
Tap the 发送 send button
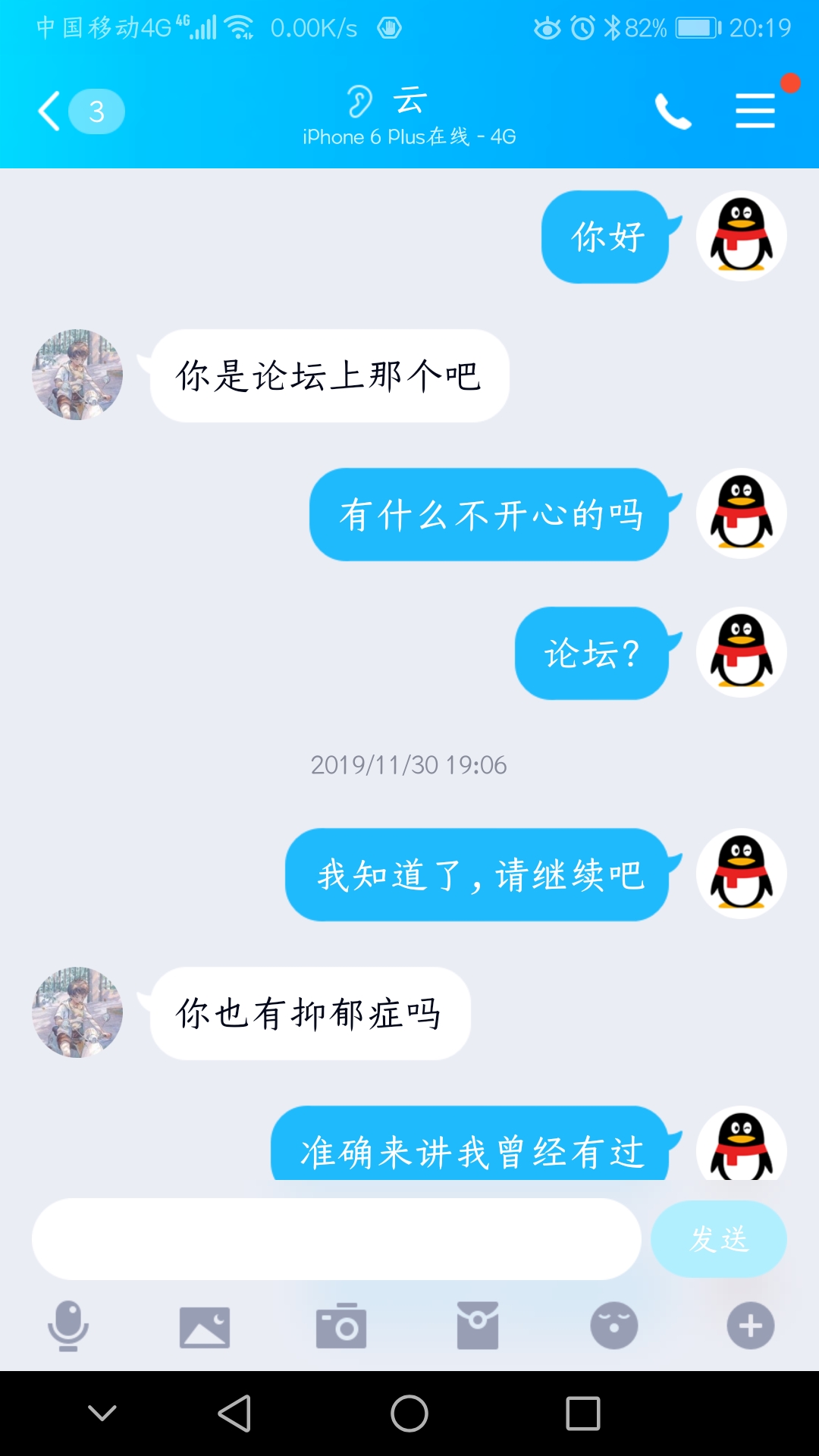tap(718, 1239)
